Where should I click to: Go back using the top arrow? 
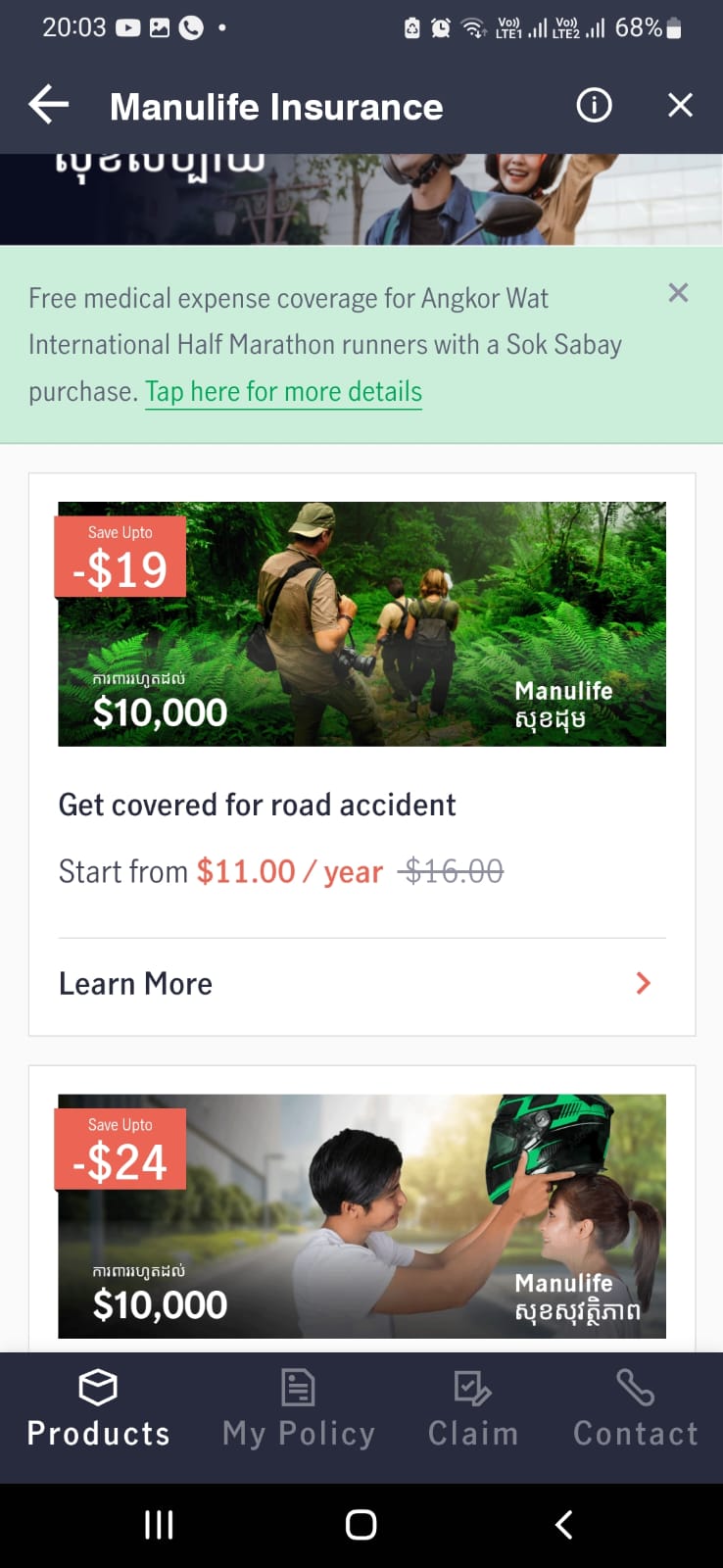(48, 105)
